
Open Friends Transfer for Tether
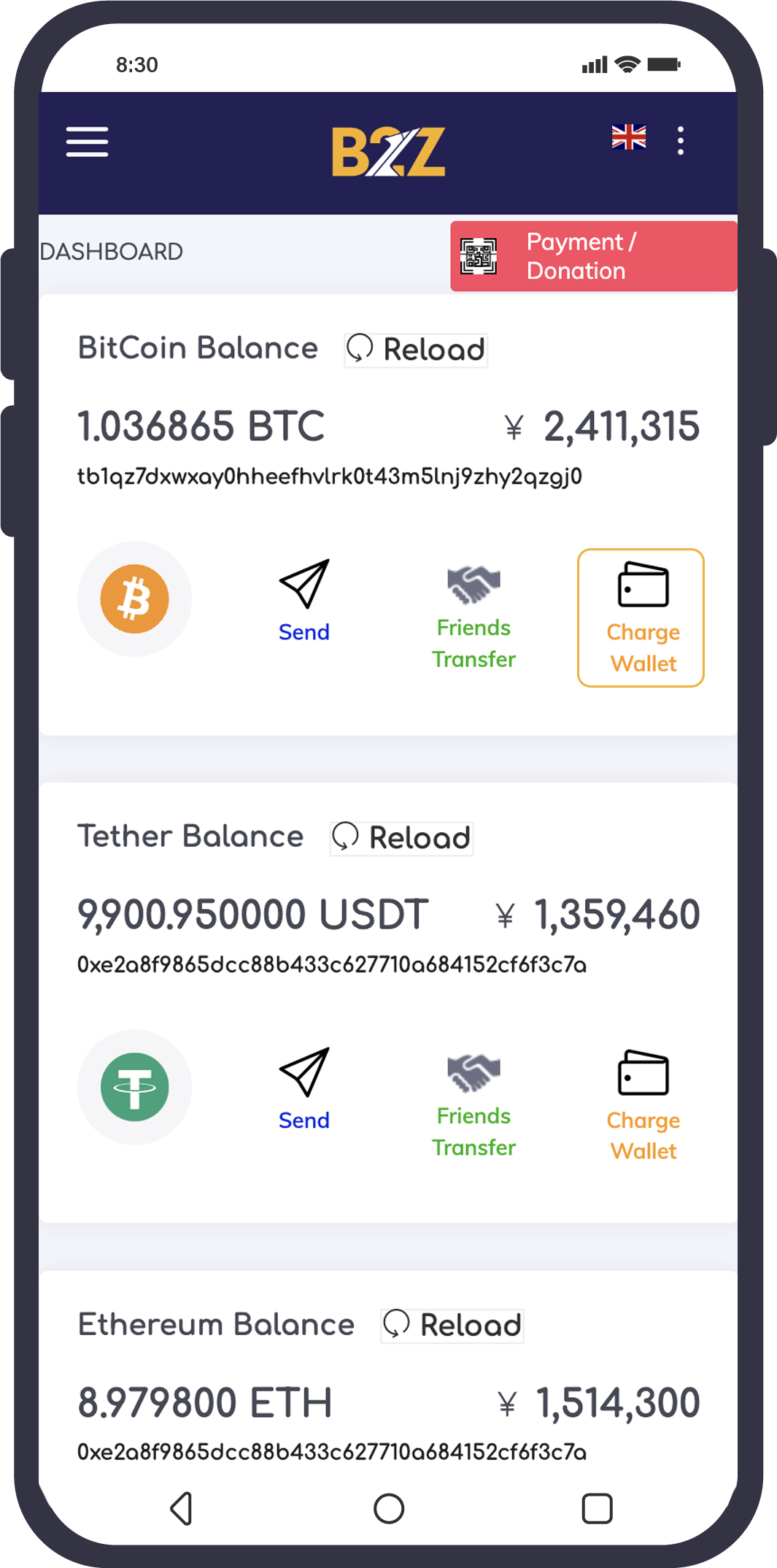click(x=473, y=1105)
